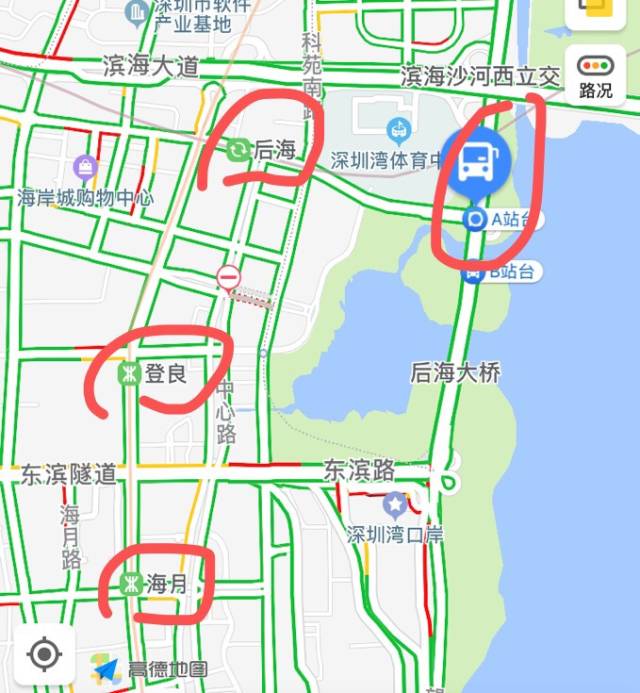Open the map layers button
640x693 pixels.
point(596,10)
